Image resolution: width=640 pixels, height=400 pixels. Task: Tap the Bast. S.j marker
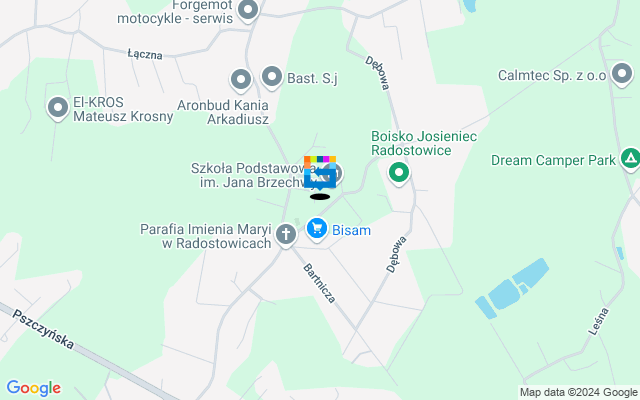tap(271, 76)
